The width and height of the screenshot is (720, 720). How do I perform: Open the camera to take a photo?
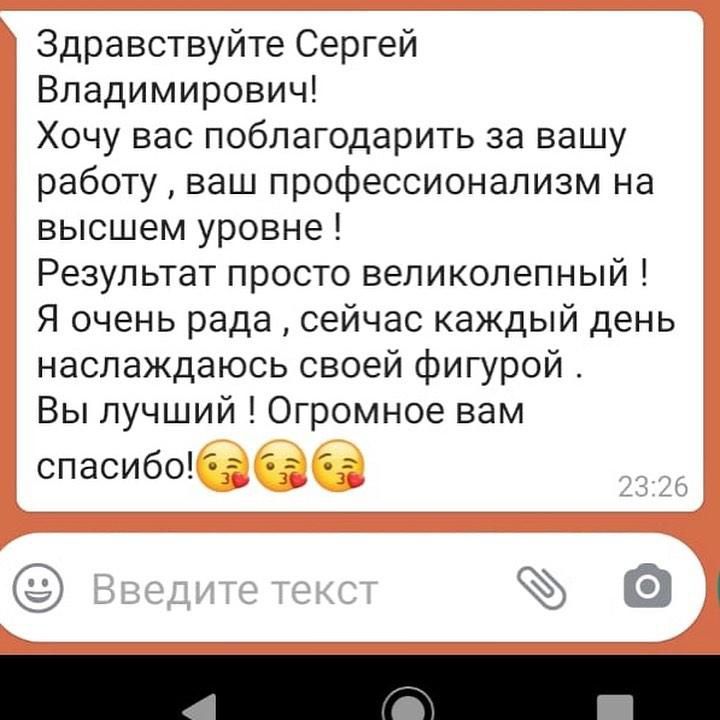648,587
